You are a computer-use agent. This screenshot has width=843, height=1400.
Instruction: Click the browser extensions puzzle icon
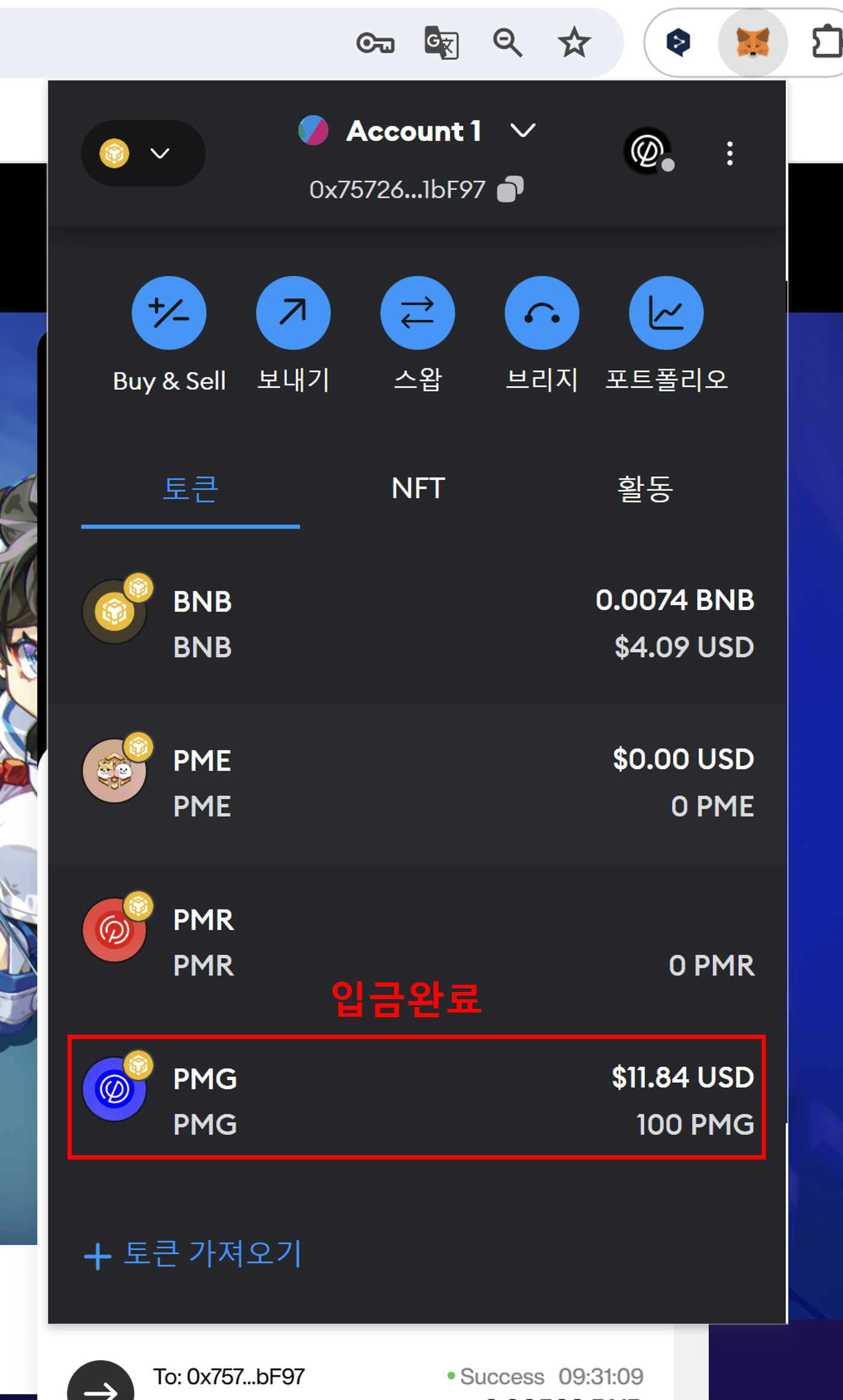pos(824,42)
